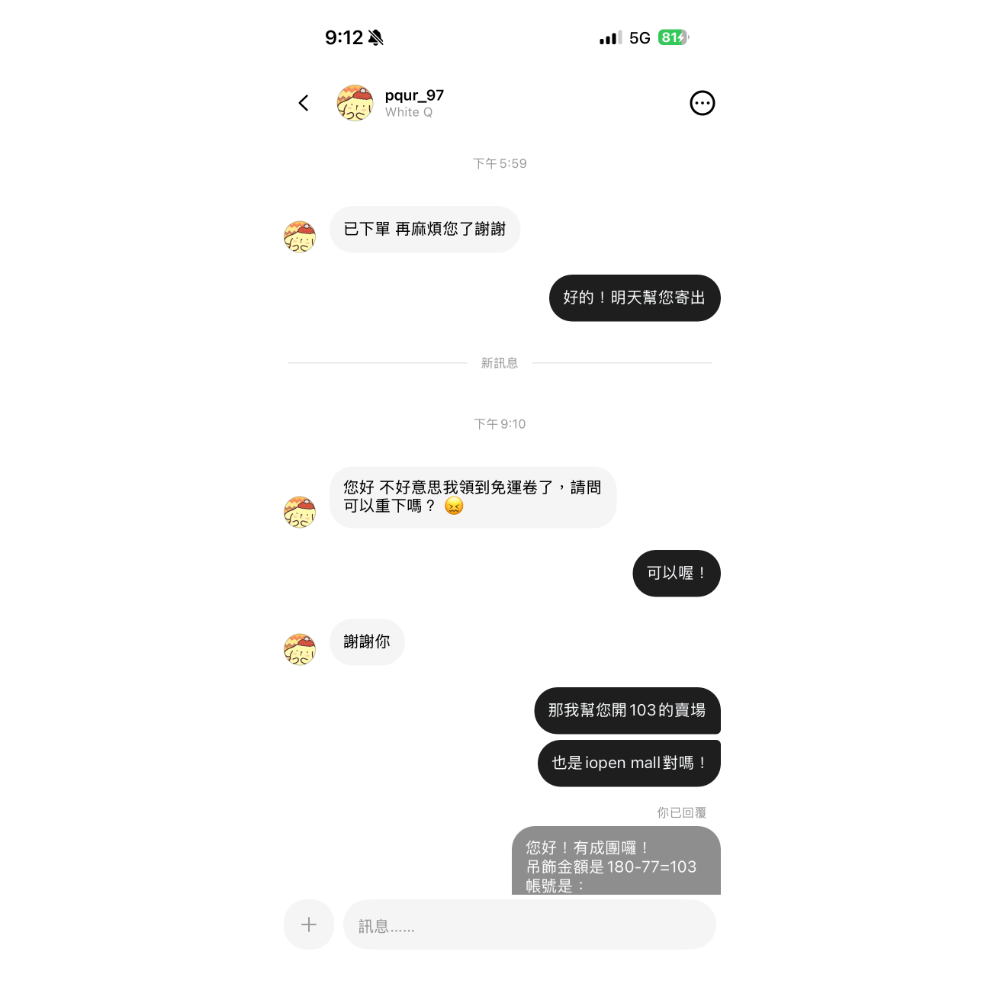1000x1000 pixels.
Task: Open pqur_97's profile from the header
Action: pyautogui.click(x=413, y=103)
